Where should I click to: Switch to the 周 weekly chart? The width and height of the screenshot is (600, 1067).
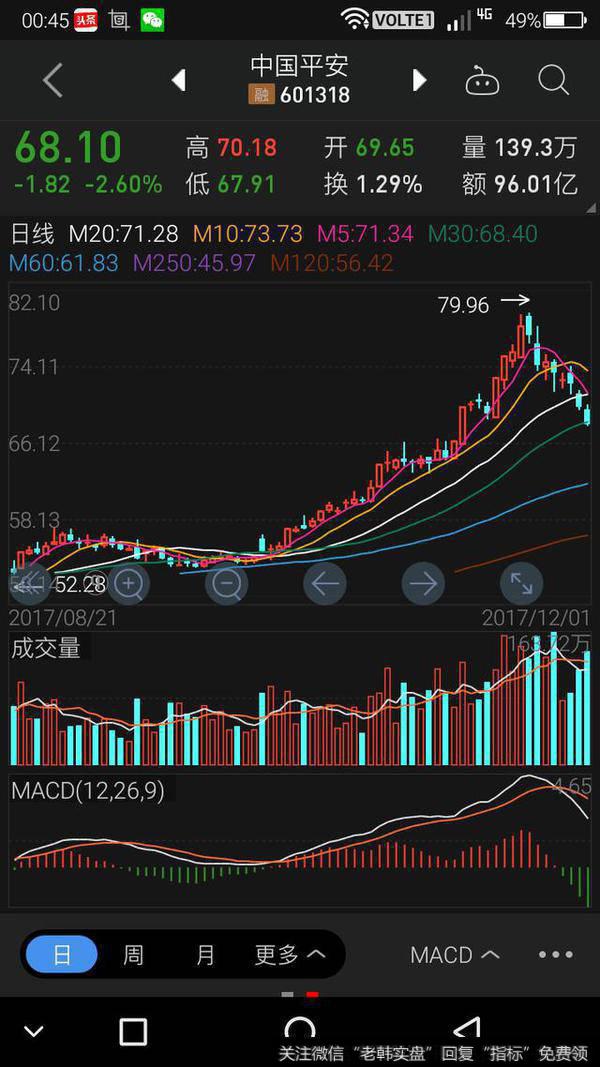(133, 955)
